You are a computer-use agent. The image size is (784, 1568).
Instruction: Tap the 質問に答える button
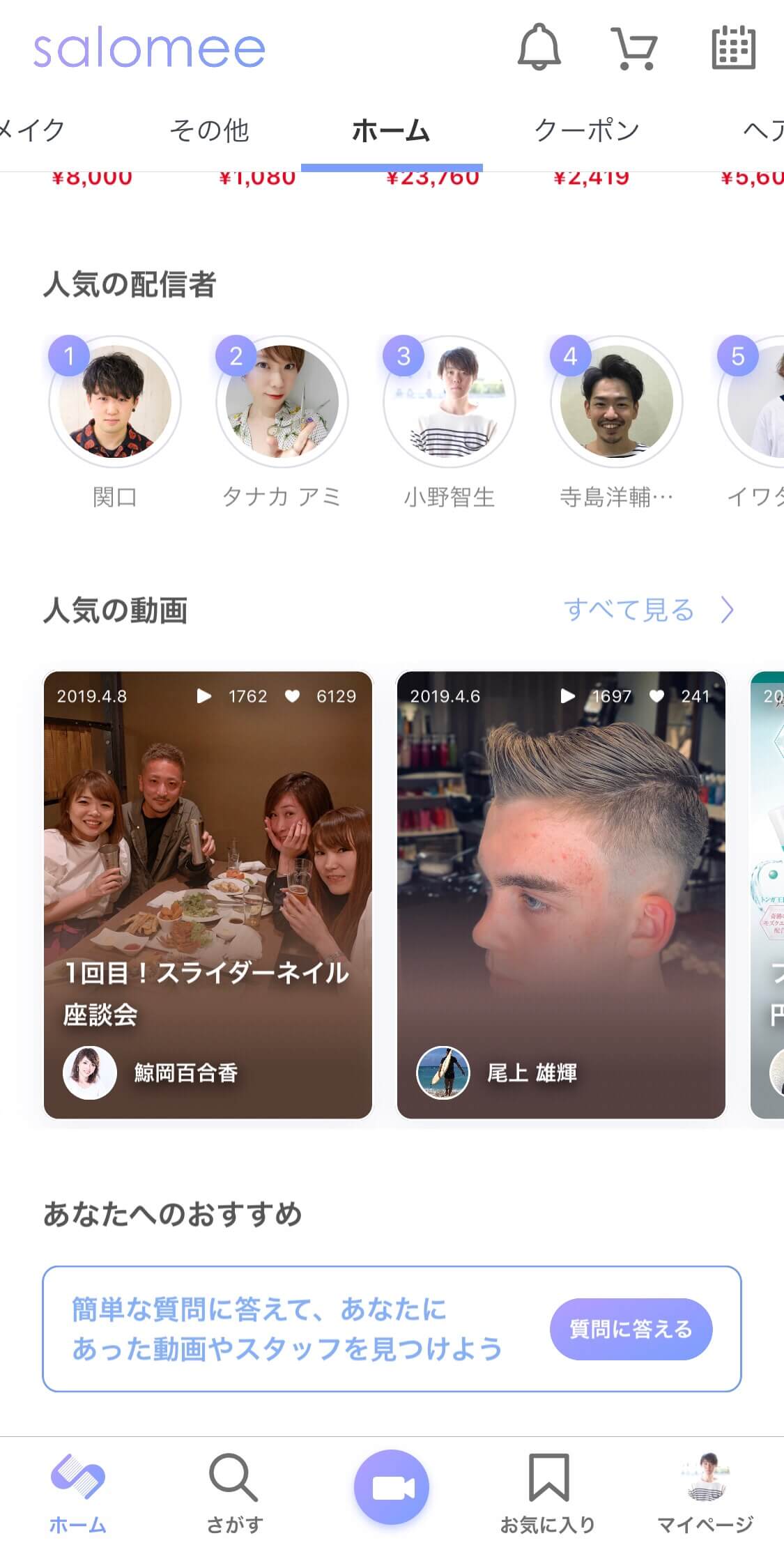tap(631, 1329)
